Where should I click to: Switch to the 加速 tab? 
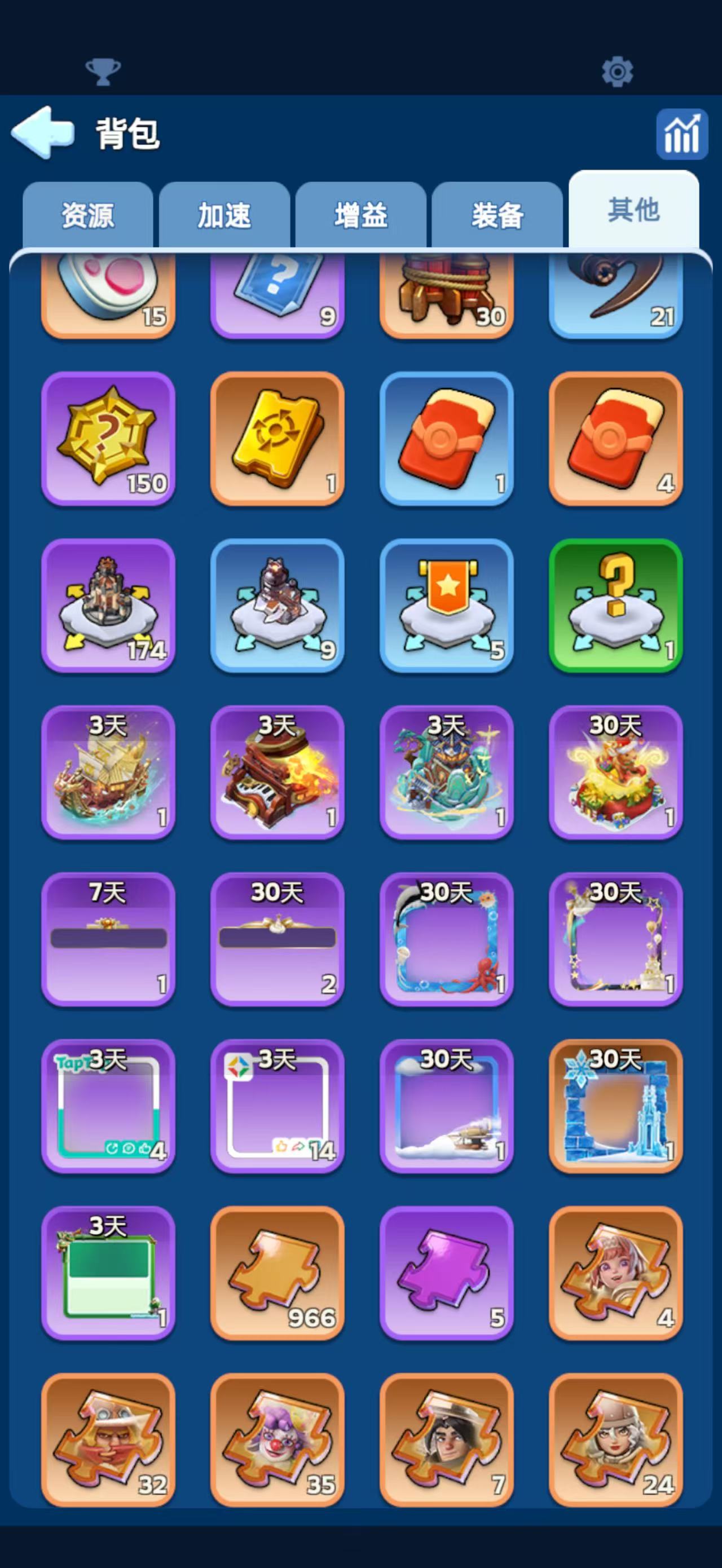[224, 215]
